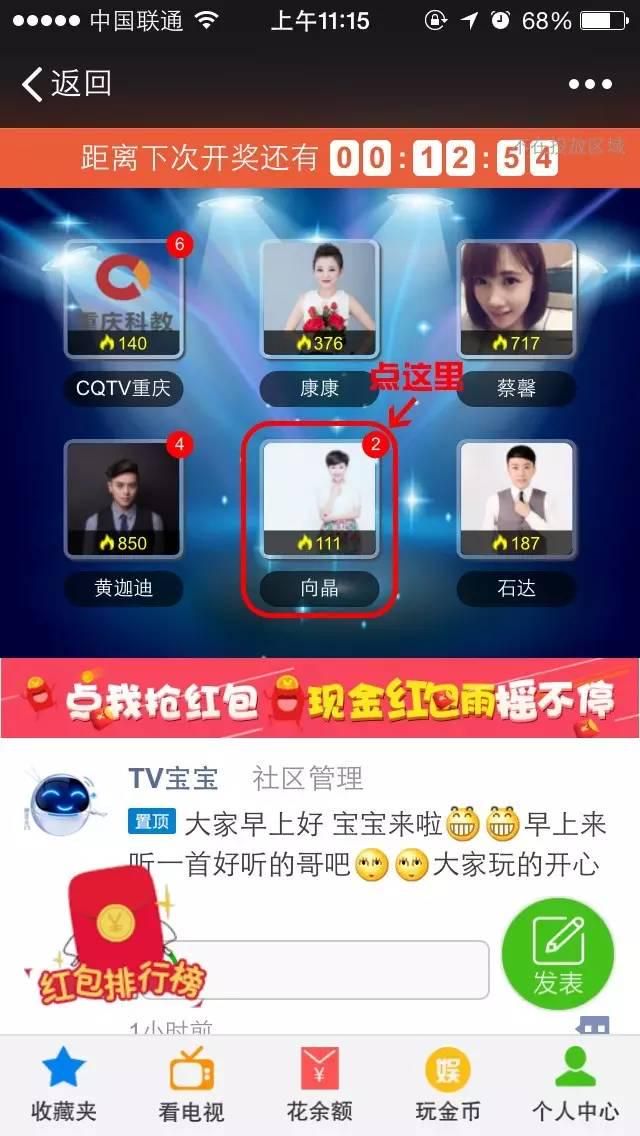Open TV宝宝's pinned post
The width and height of the screenshot is (640, 1136).
366,844
